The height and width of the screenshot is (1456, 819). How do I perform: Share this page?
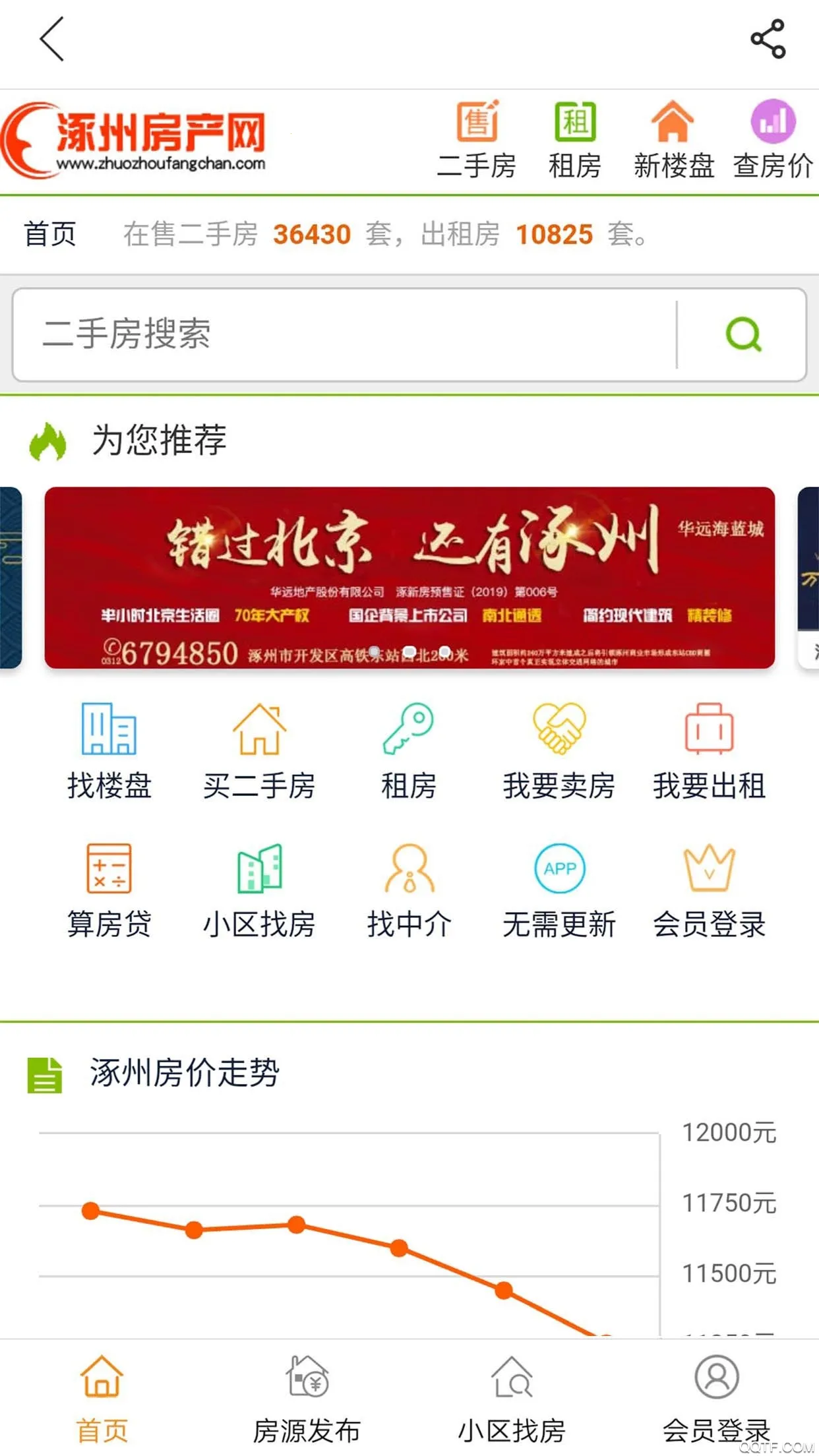[x=768, y=40]
